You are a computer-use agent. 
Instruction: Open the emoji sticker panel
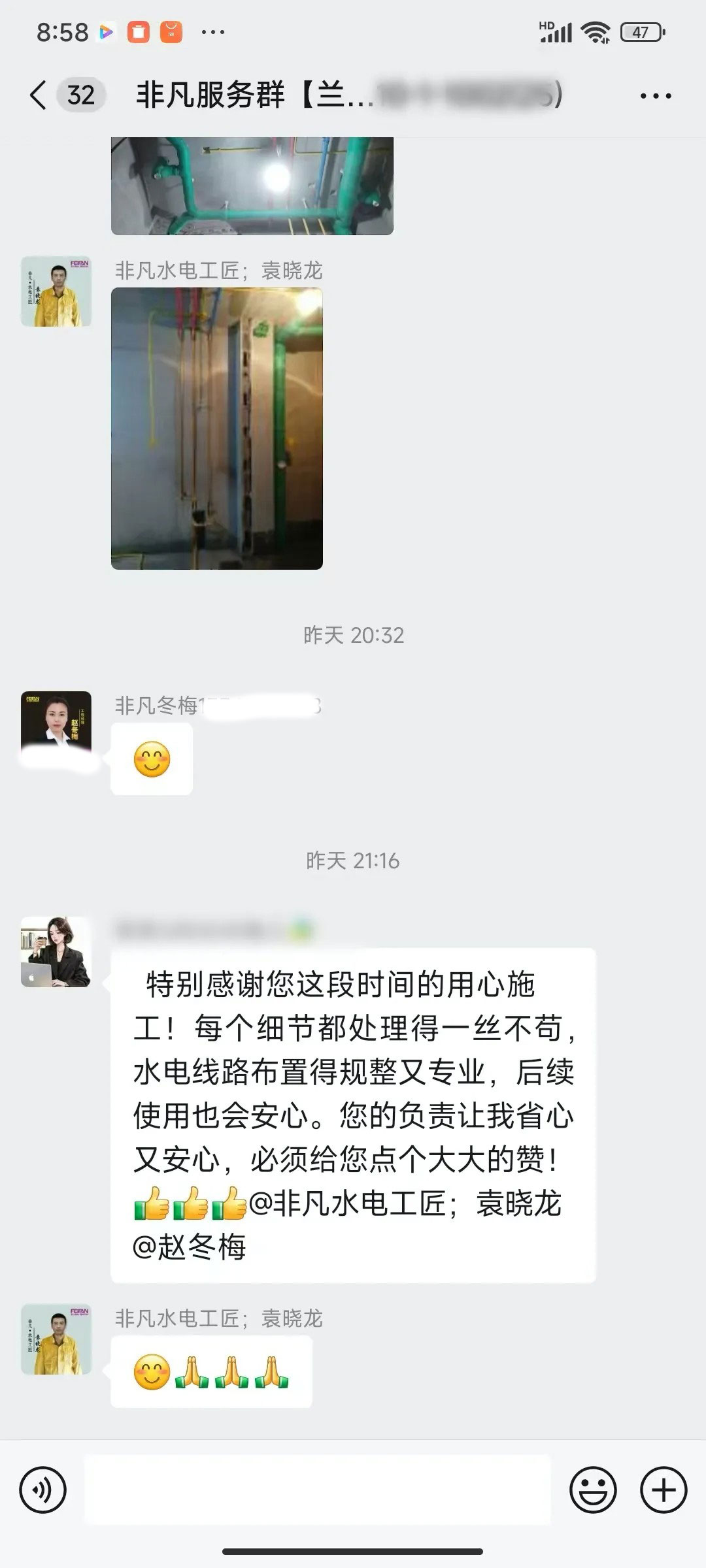click(593, 1490)
